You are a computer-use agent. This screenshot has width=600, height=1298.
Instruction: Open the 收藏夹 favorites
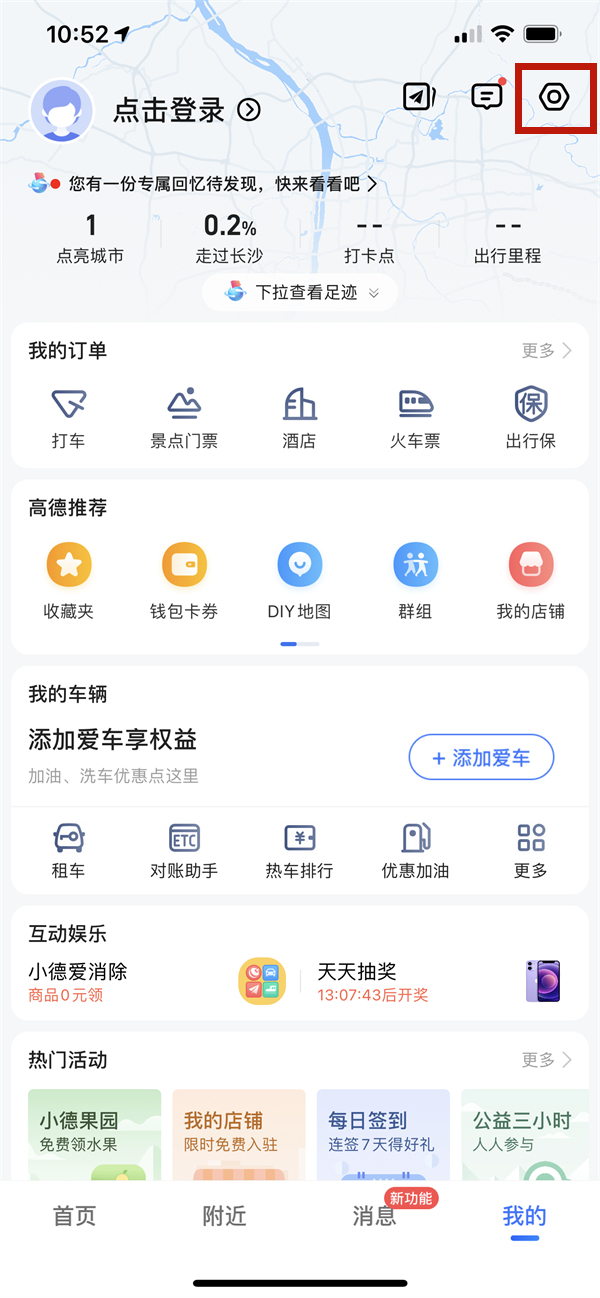point(68,580)
